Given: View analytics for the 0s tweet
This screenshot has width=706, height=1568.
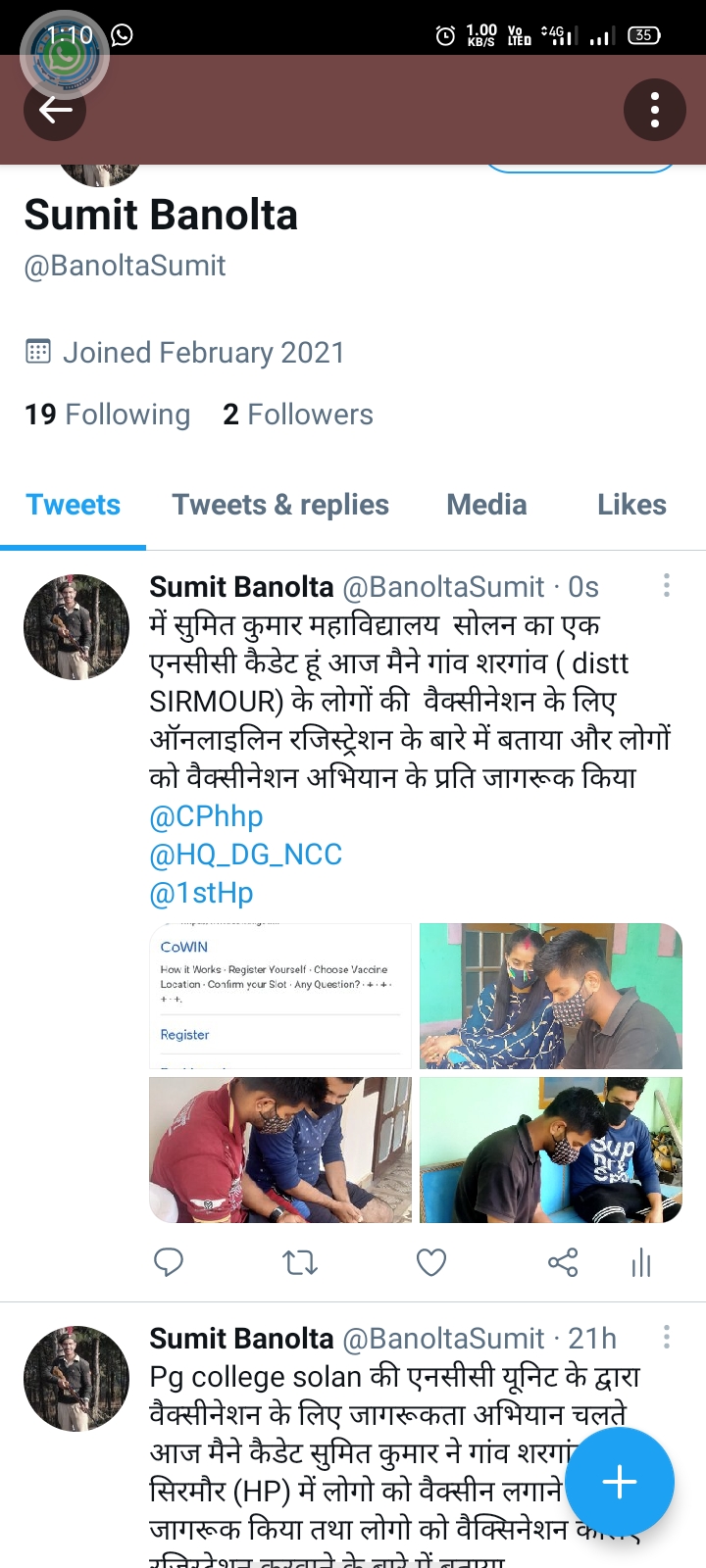Looking at the screenshot, I should (641, 1262).
